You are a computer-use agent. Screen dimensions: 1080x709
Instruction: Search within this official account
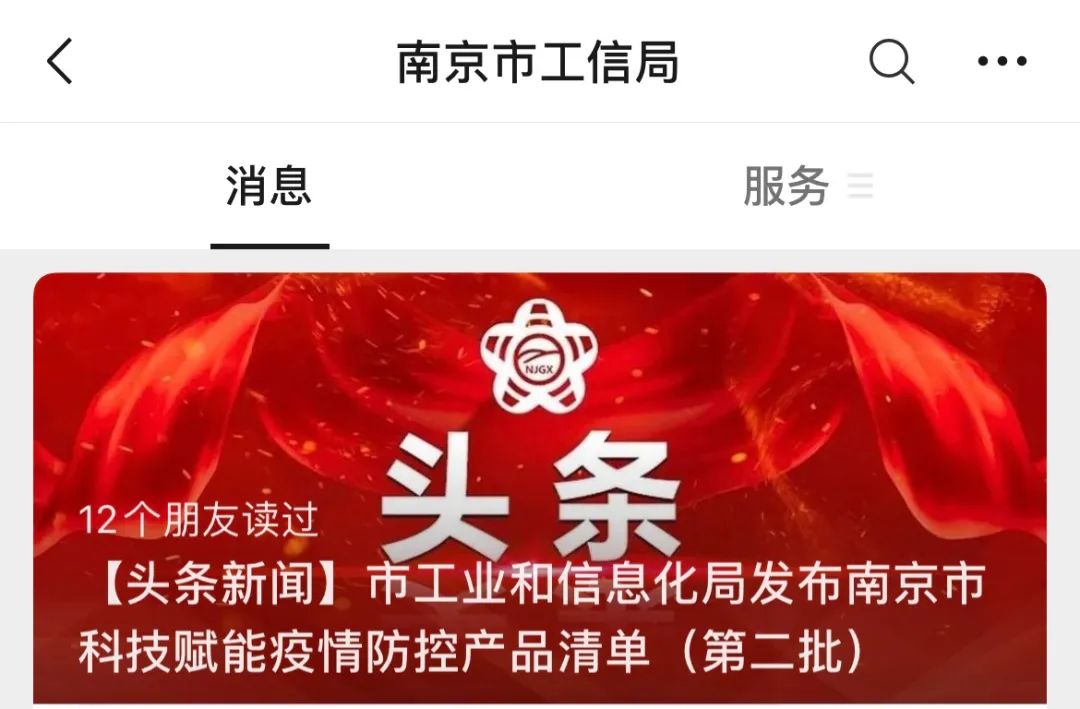(891, 62)
